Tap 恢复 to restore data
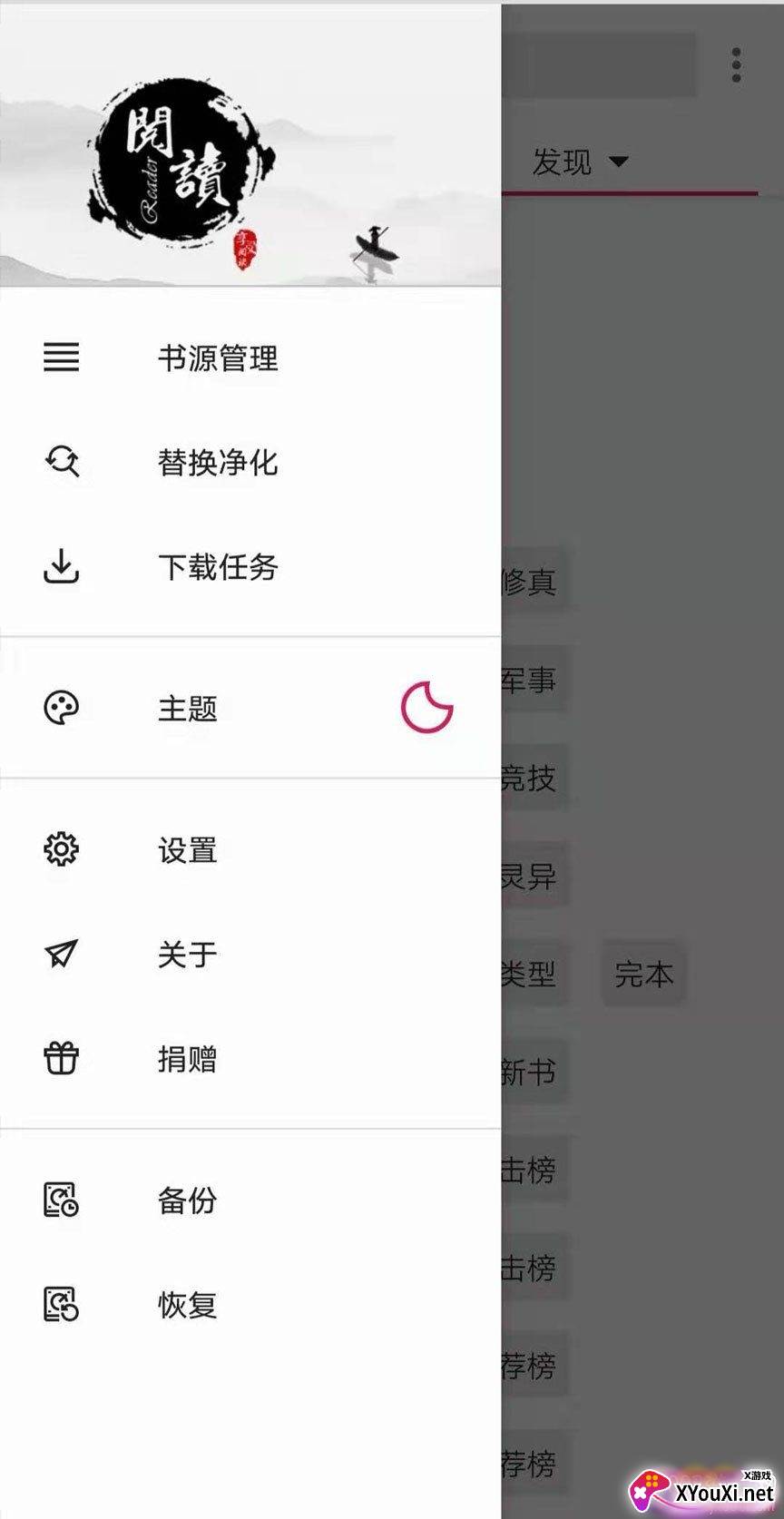Viewport: 784px width, 1519px height. pyautogui.click(x=188, y=1306)
